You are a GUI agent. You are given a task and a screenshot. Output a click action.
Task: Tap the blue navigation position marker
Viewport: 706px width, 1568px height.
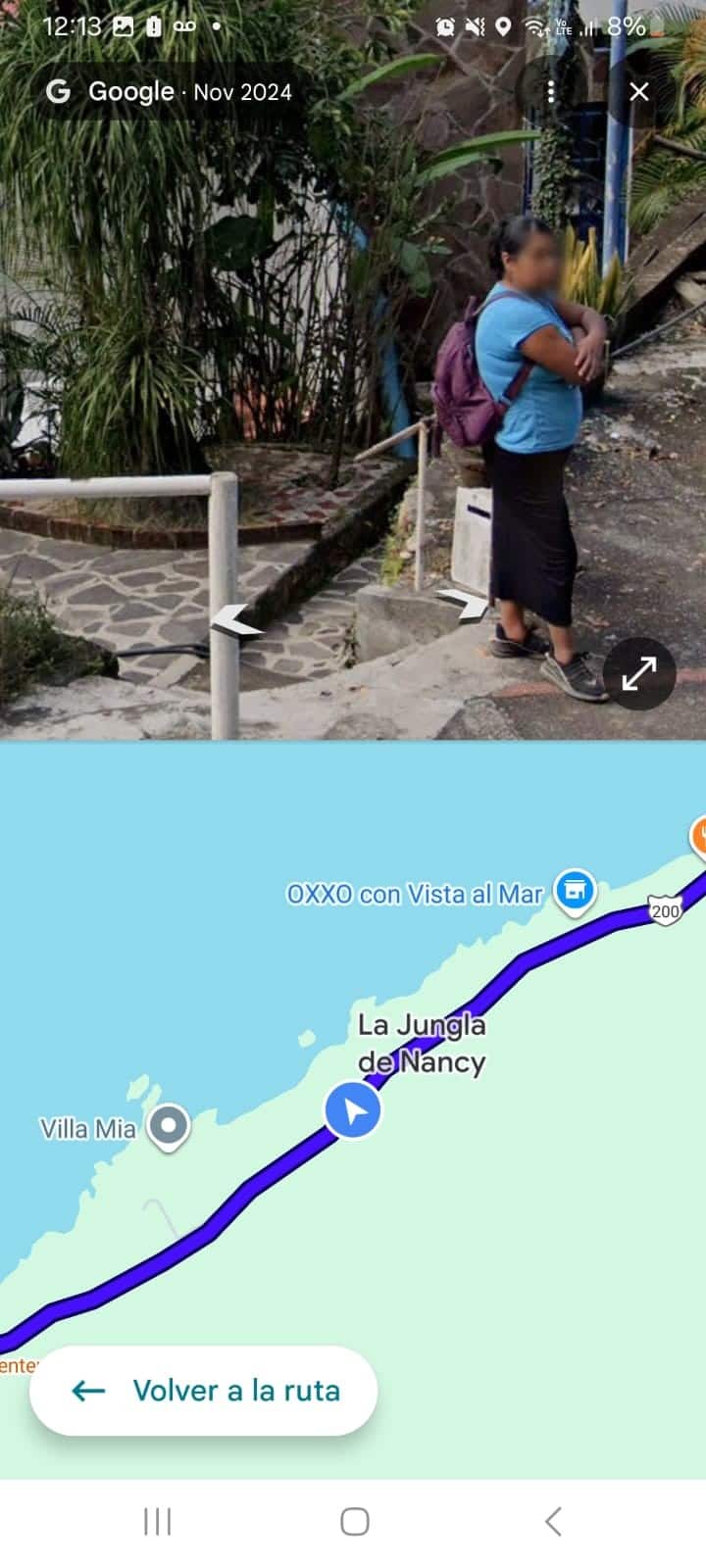(x=353, y=1110)
